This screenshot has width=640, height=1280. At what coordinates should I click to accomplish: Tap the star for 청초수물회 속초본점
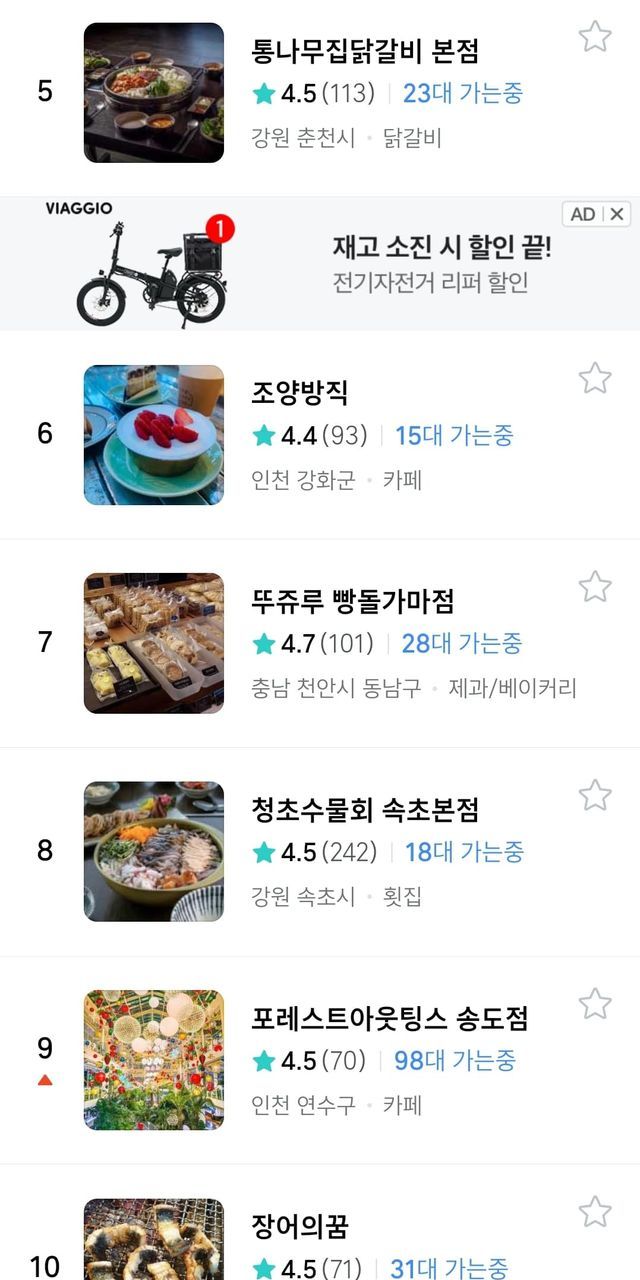(x=595, y=795)
